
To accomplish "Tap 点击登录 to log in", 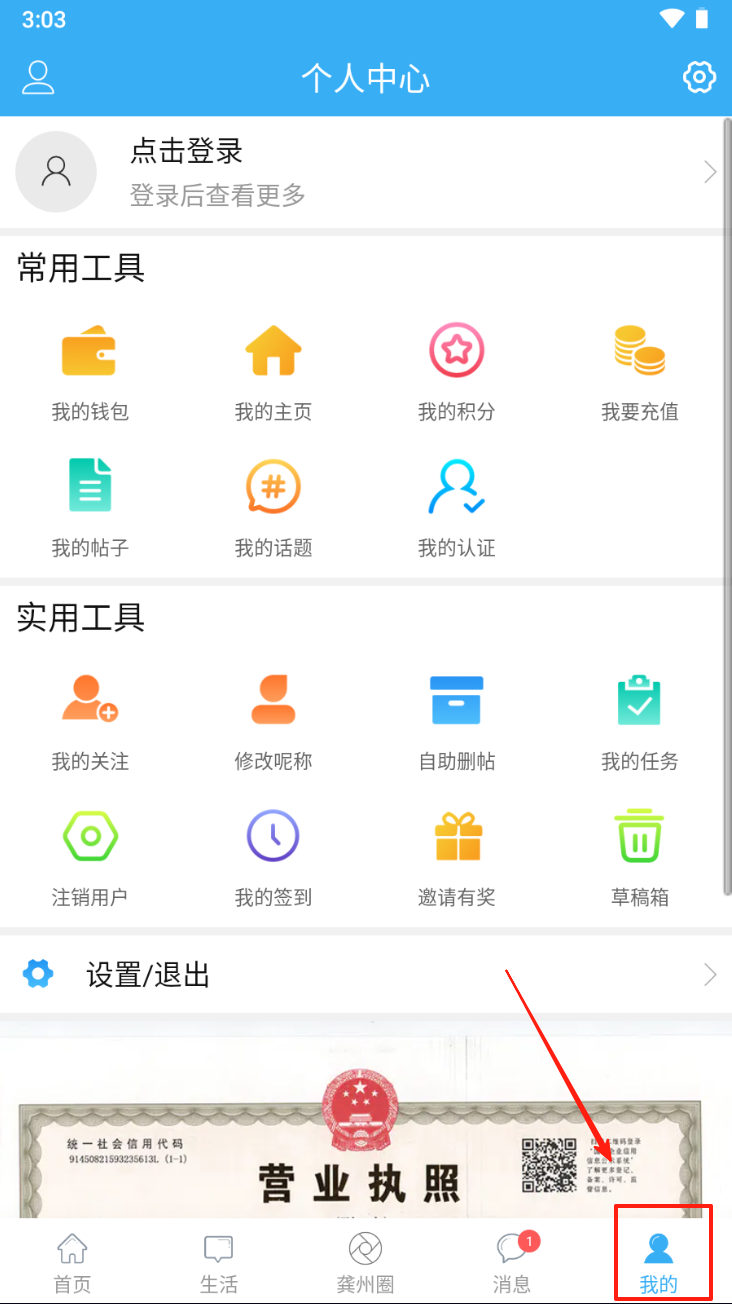I will pos(186,152).
